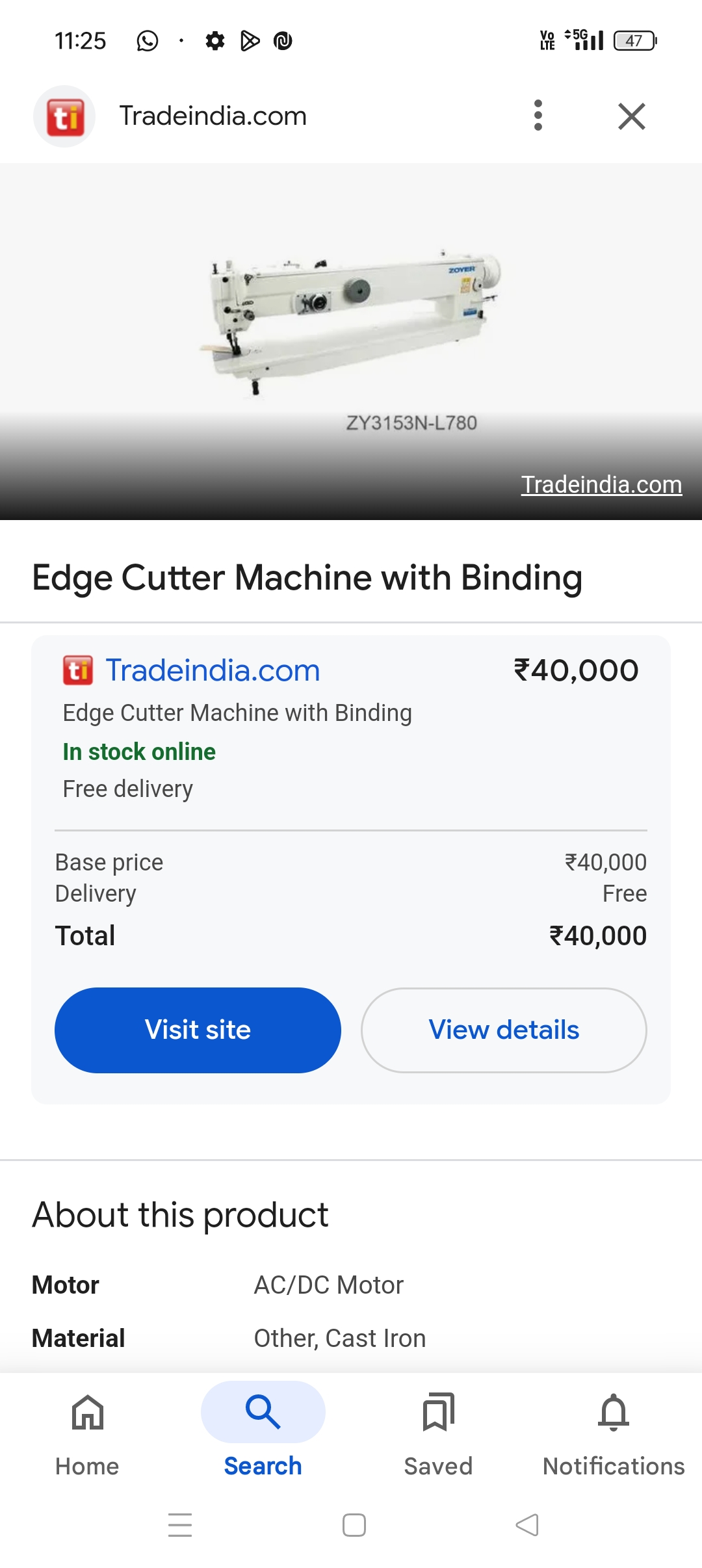Open the underlined Tradeindia.com image source link
702x1568 pixels.
coord(601,484)
